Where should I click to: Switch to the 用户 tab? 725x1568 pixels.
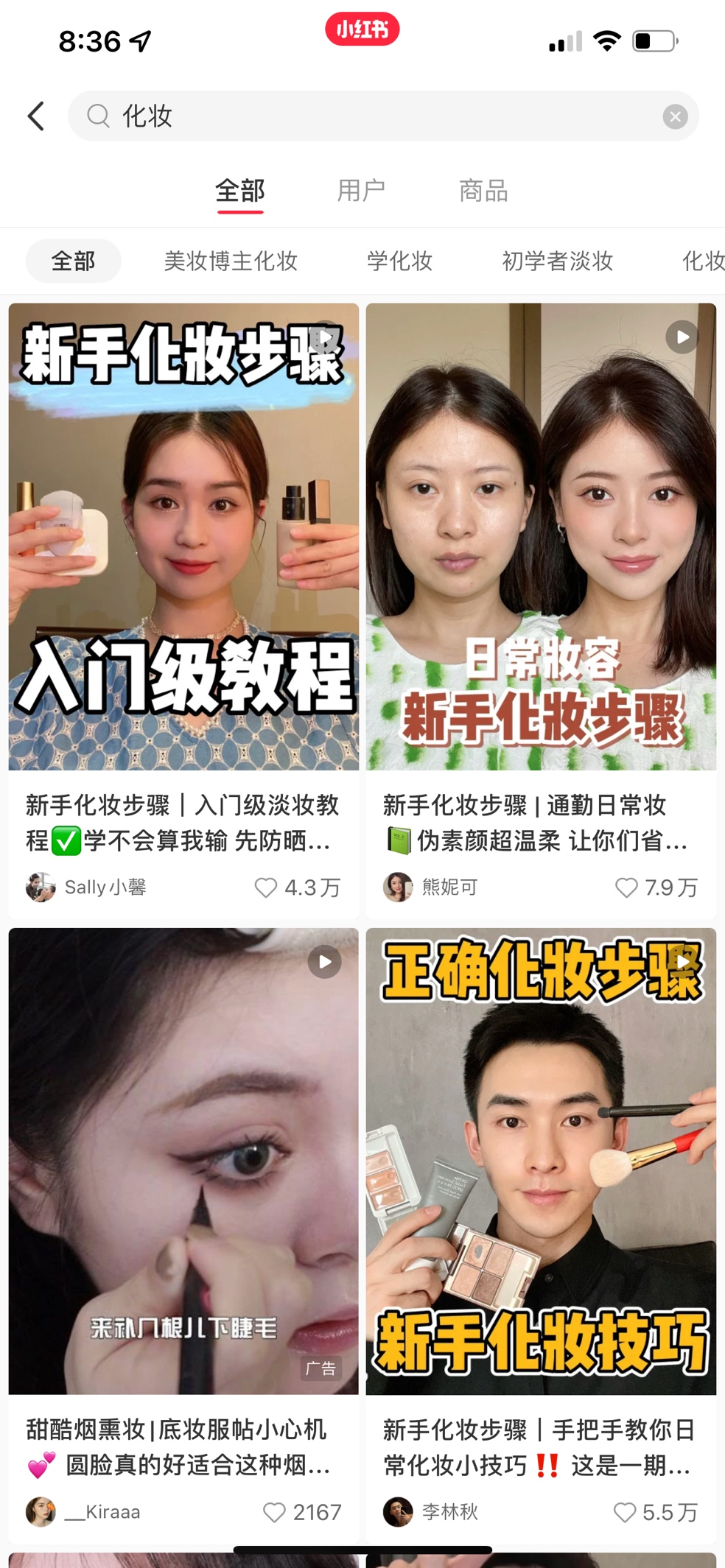click(x=361, y=191)
